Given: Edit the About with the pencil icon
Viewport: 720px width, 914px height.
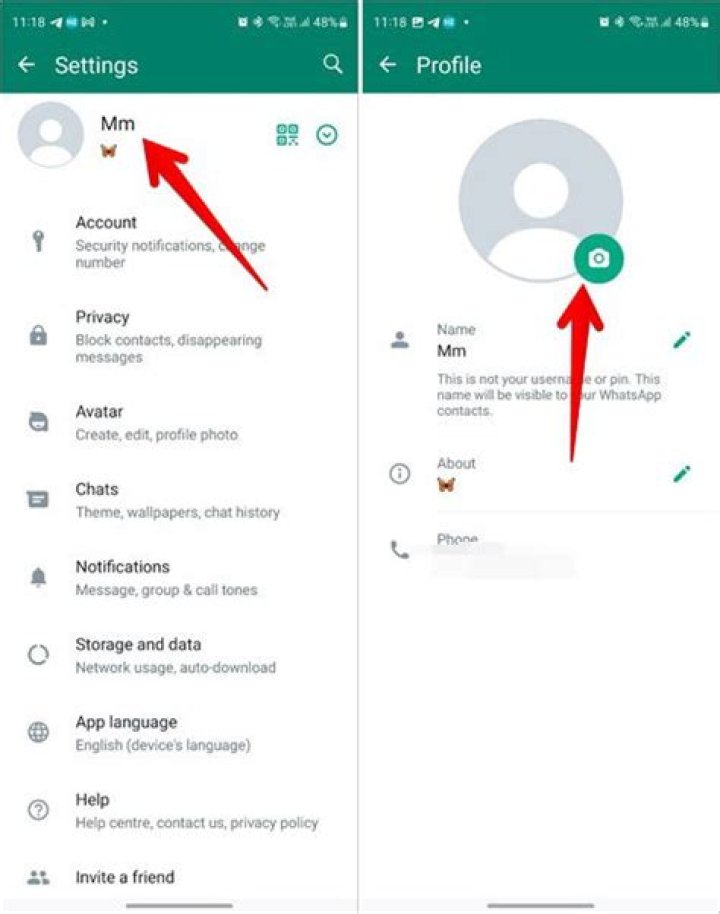Looking at the screenshot, I should point(682,473).
